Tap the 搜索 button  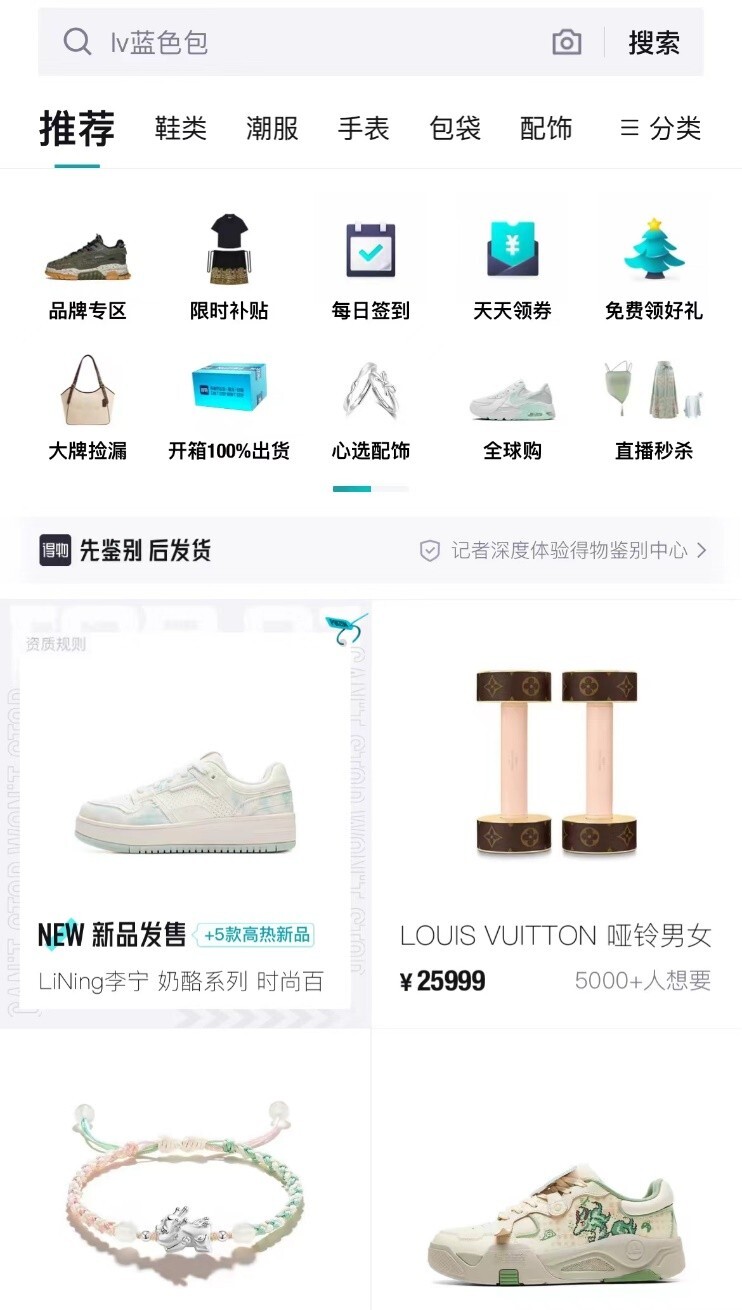(x=654, y=42)
